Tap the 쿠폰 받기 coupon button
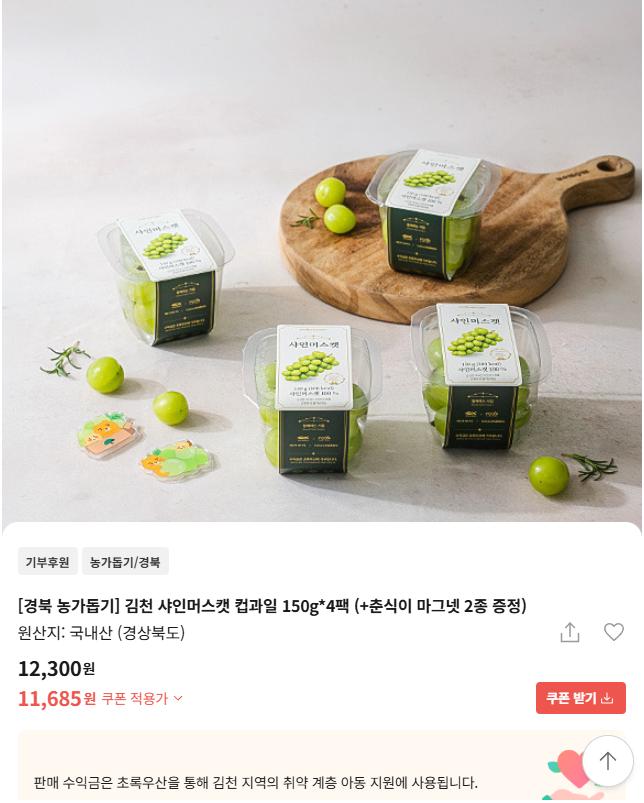This screenshot has width=644, height=803. coord(581,698)
